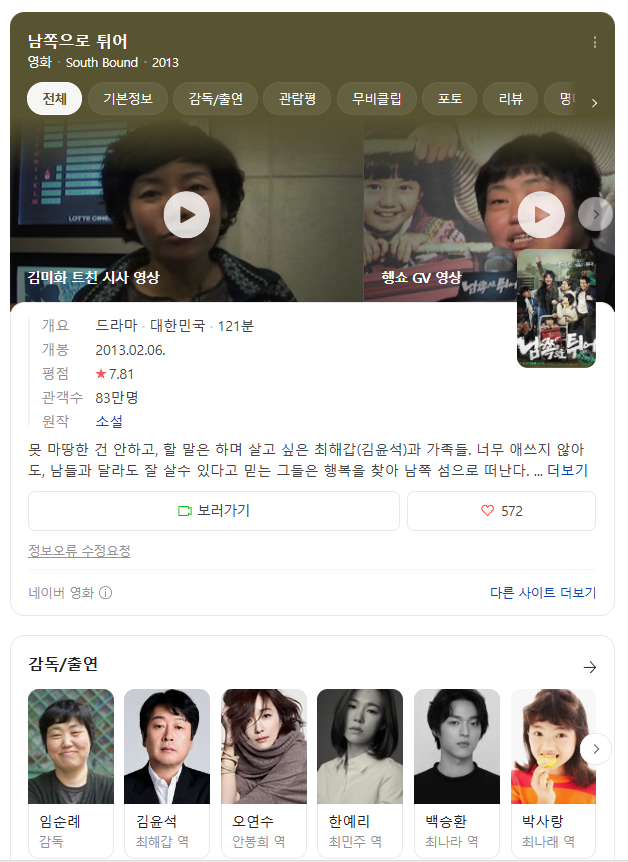
Task: Tap the 보러가기 watch button
Action: pyautogui.click(x=213, y=510)
